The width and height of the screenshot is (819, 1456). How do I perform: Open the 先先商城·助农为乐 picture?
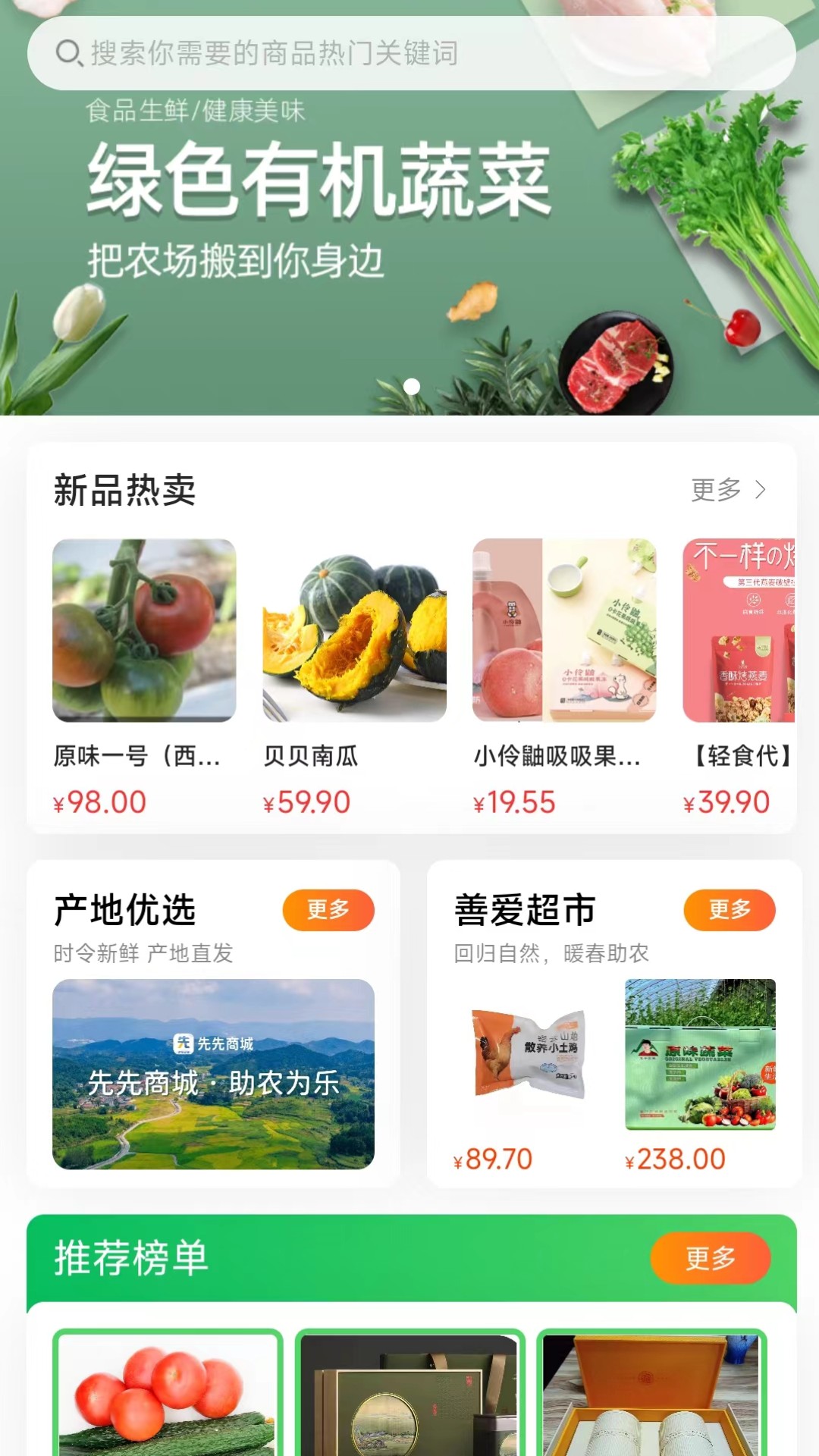click(213, 1074)
